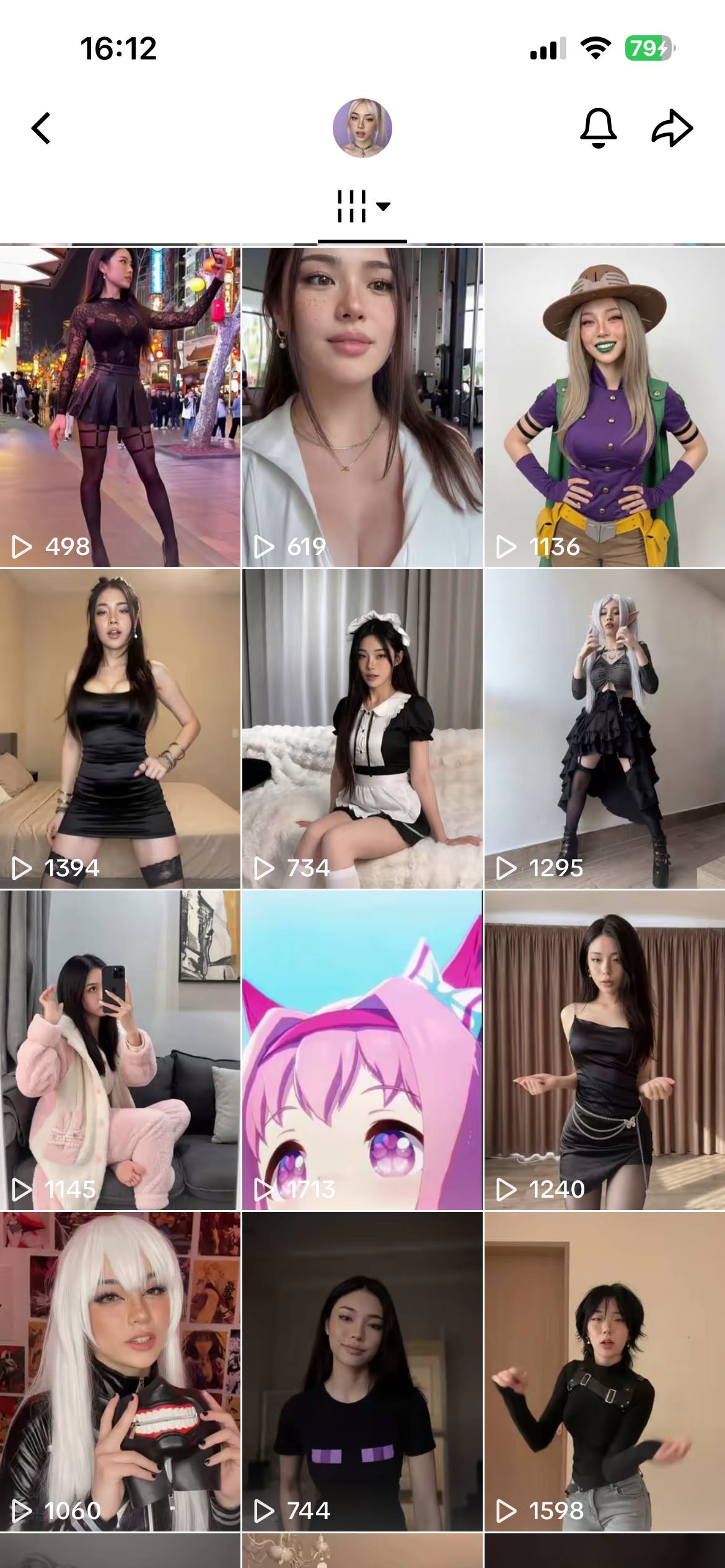Open the video with 1240 views
The height and width of the screenshot is (1568, 725).
click(604, 1050)
